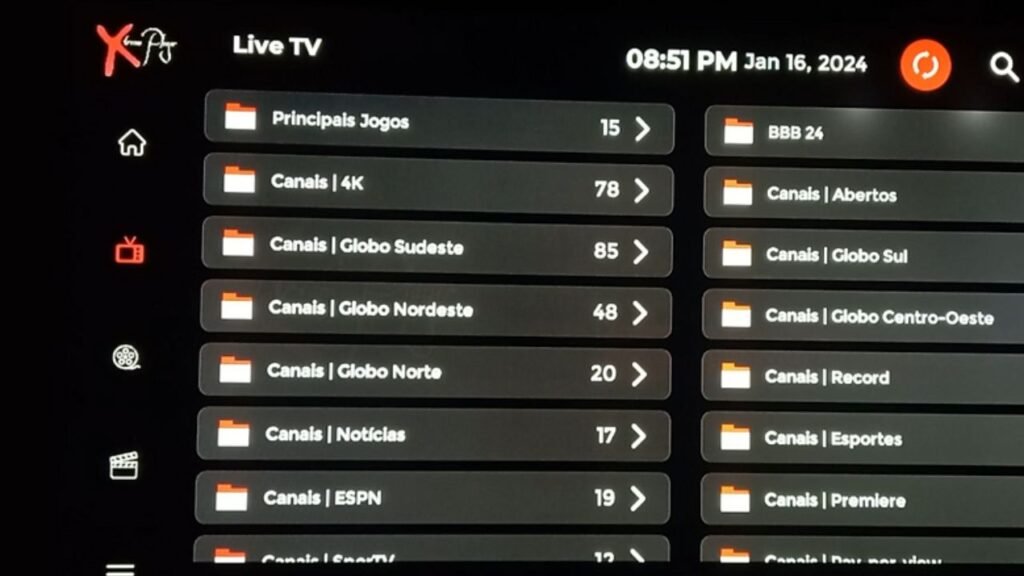Open Canais | Globo Sul
Screen dimensions: 1024x576
point(865,255)
